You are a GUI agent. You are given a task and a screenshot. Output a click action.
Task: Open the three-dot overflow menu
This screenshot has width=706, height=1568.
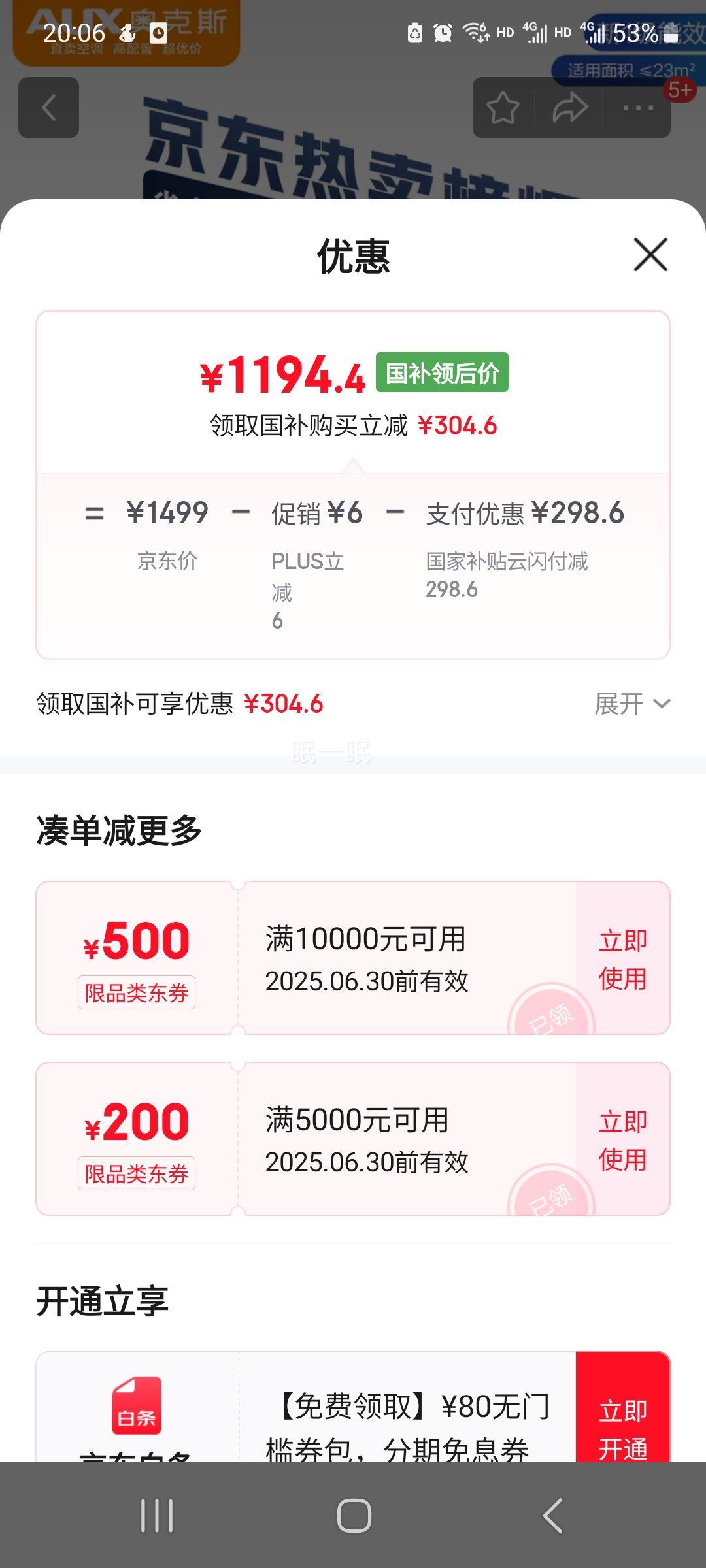point(638,108)
